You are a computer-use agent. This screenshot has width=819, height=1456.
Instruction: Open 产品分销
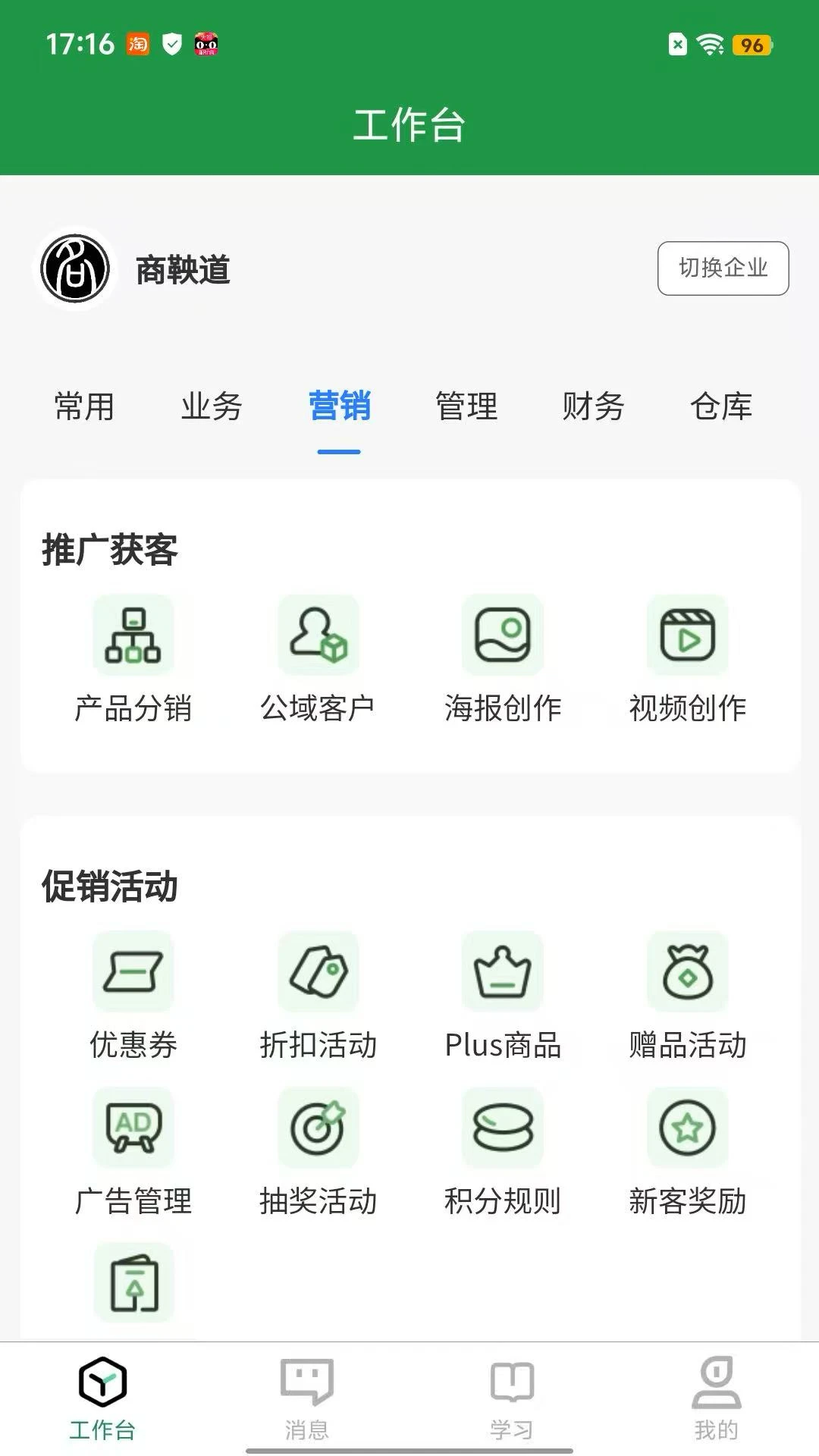coord(133,658)
